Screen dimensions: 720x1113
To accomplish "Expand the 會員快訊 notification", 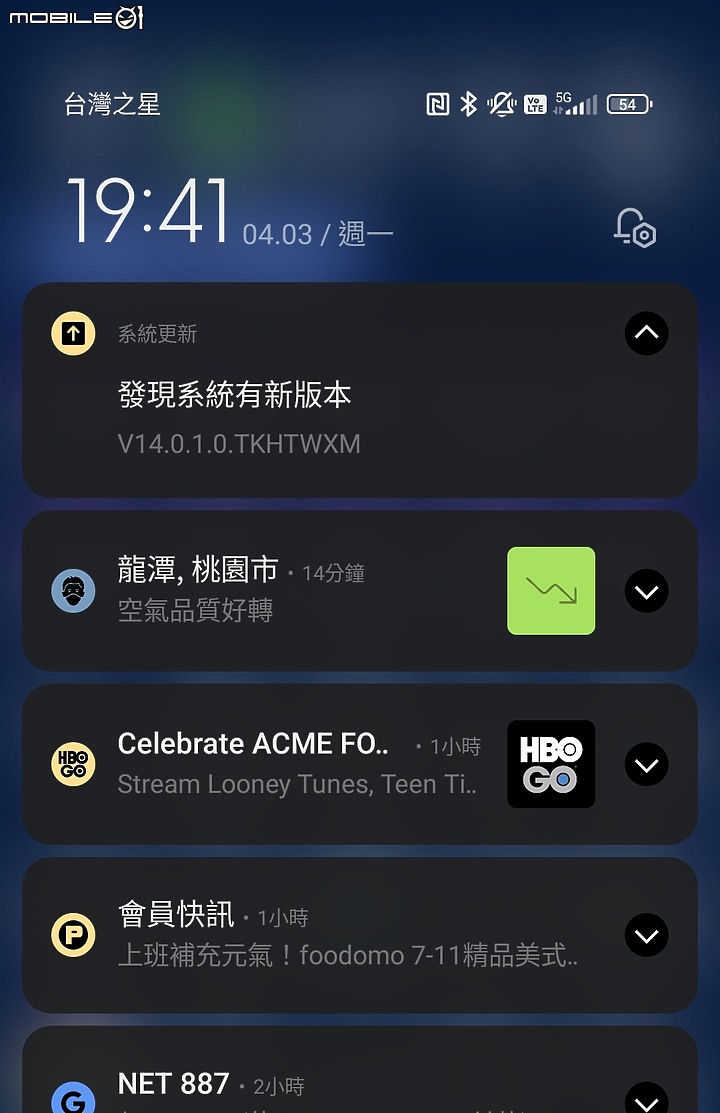I will [x=646, y=935].
